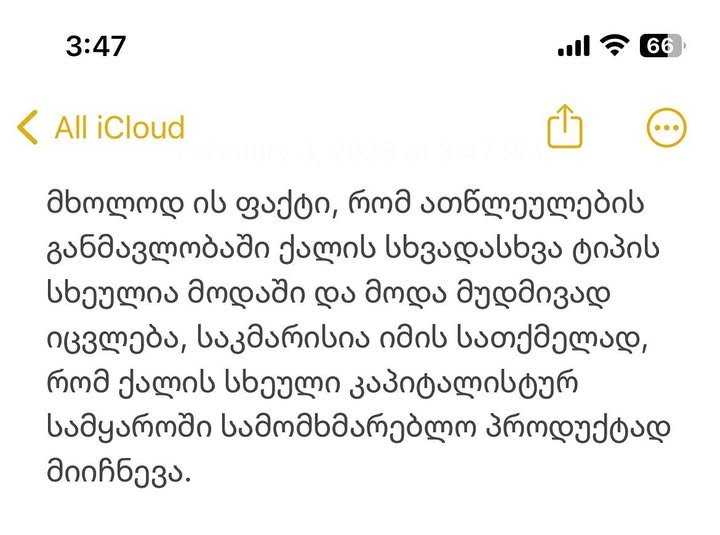Open the more options menu
This screenshot has width=720, height=535.
(x=667, y=127)
